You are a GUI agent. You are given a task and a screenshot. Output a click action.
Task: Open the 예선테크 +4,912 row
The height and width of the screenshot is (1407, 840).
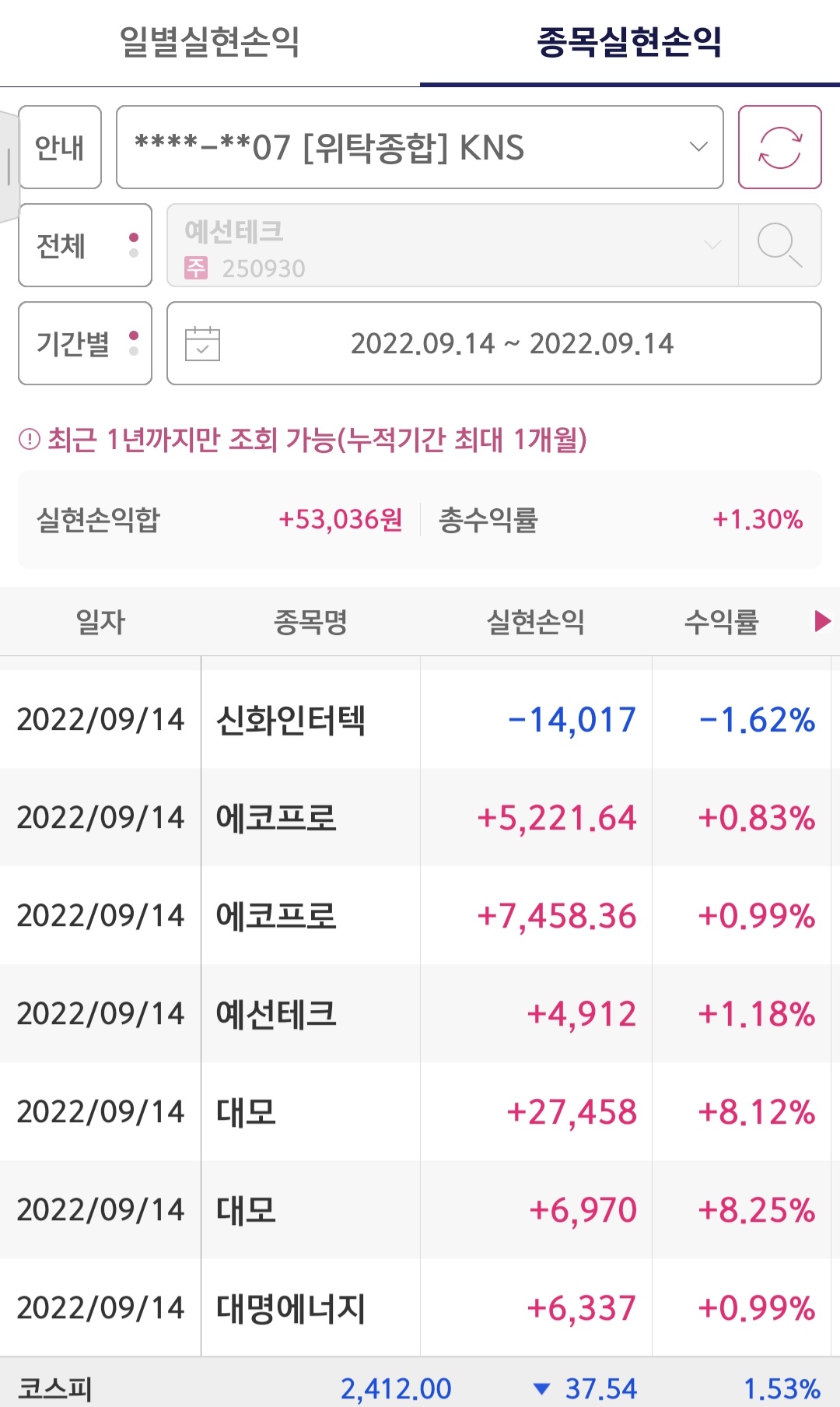click(x=420, y=1013)
